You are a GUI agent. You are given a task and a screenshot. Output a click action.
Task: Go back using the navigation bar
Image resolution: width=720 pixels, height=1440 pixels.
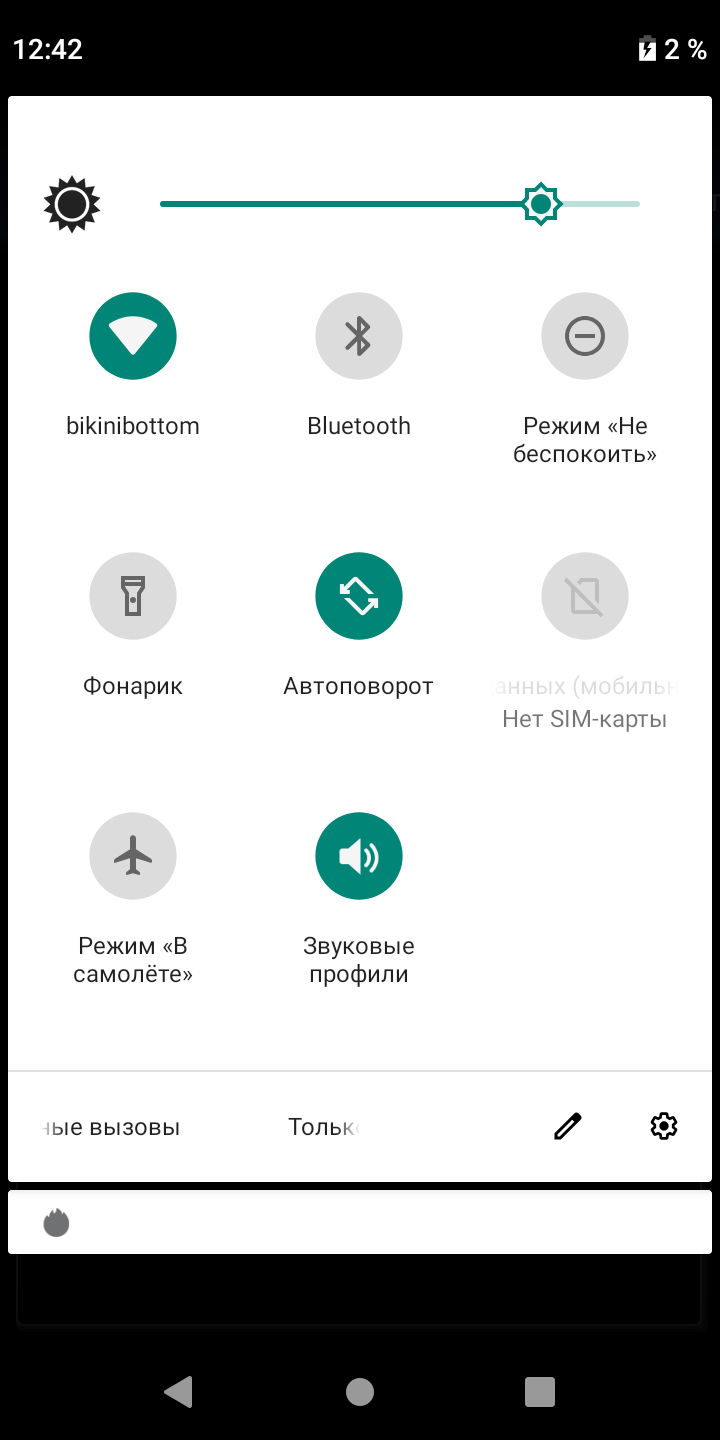click(x=179, y=1391)
